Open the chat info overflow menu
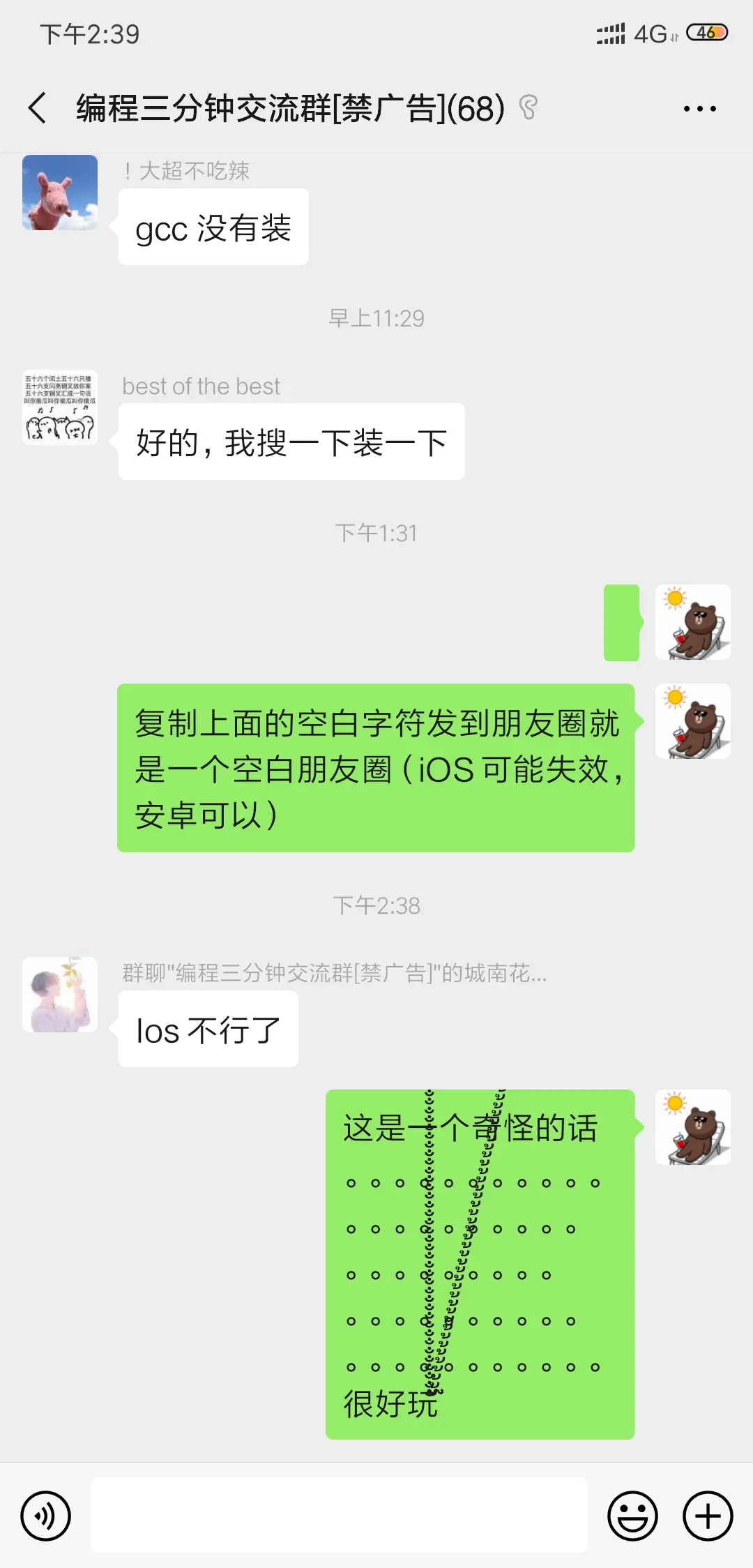 coord(699,109)
